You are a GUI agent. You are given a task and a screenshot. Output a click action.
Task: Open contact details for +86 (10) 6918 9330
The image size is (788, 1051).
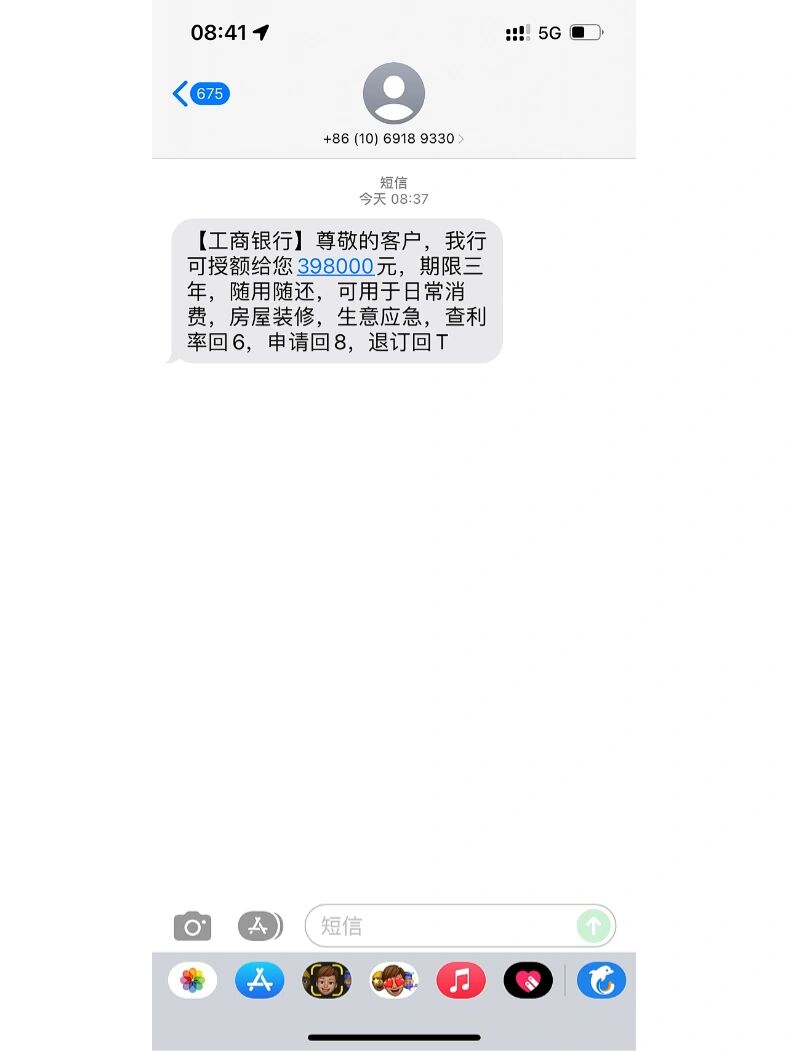[393, 139]
